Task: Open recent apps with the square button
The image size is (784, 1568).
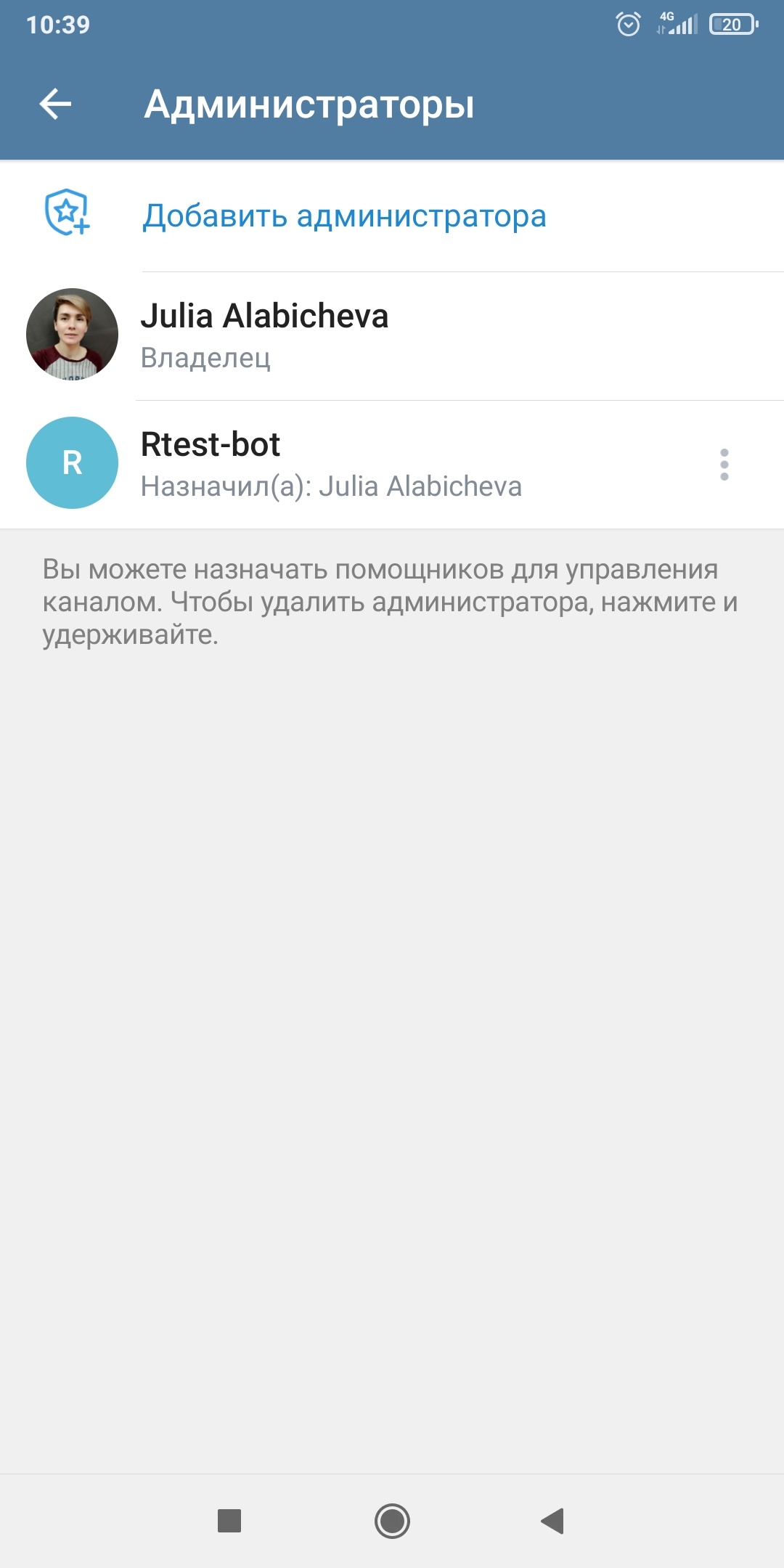Action: tap(229, 1520)
